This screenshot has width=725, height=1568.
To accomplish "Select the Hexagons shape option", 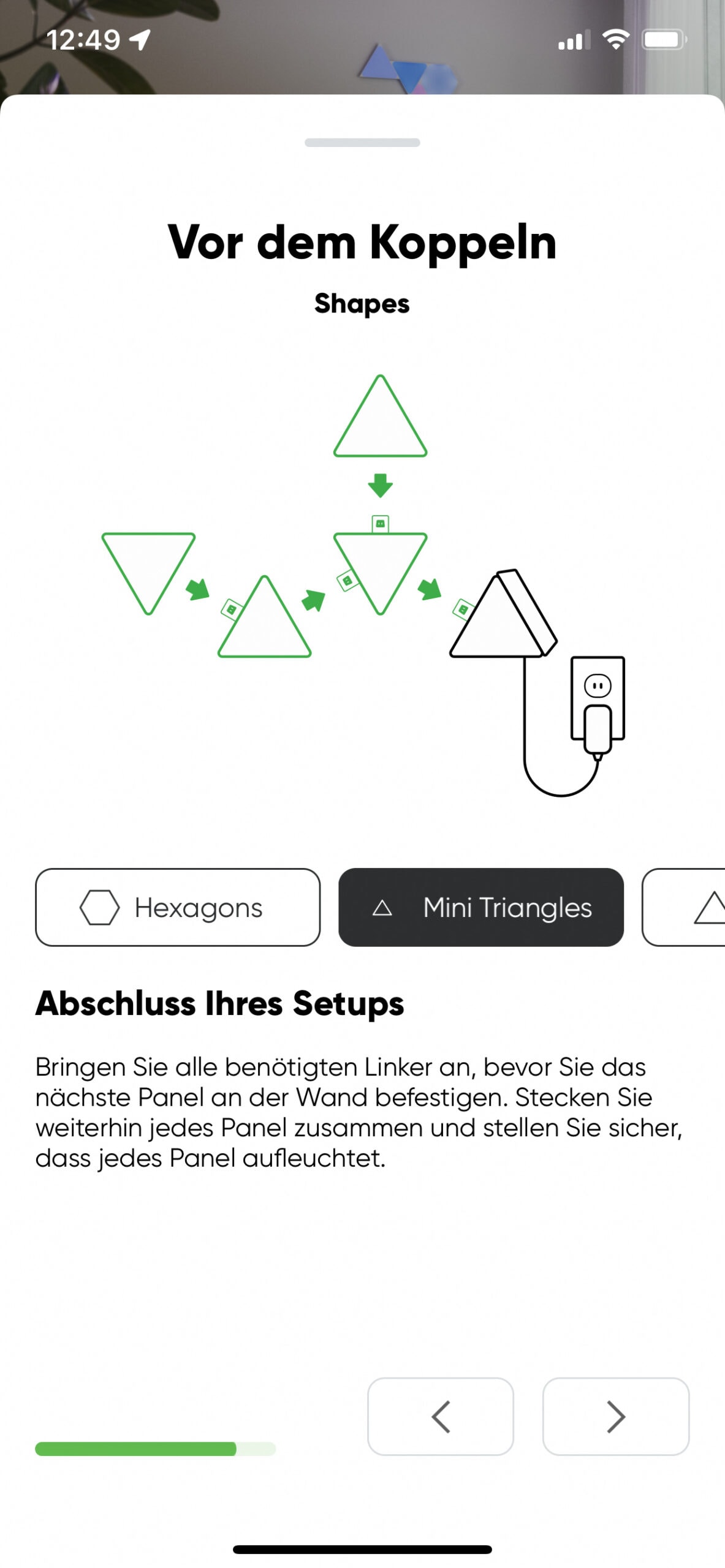I will tap(178, 907).
